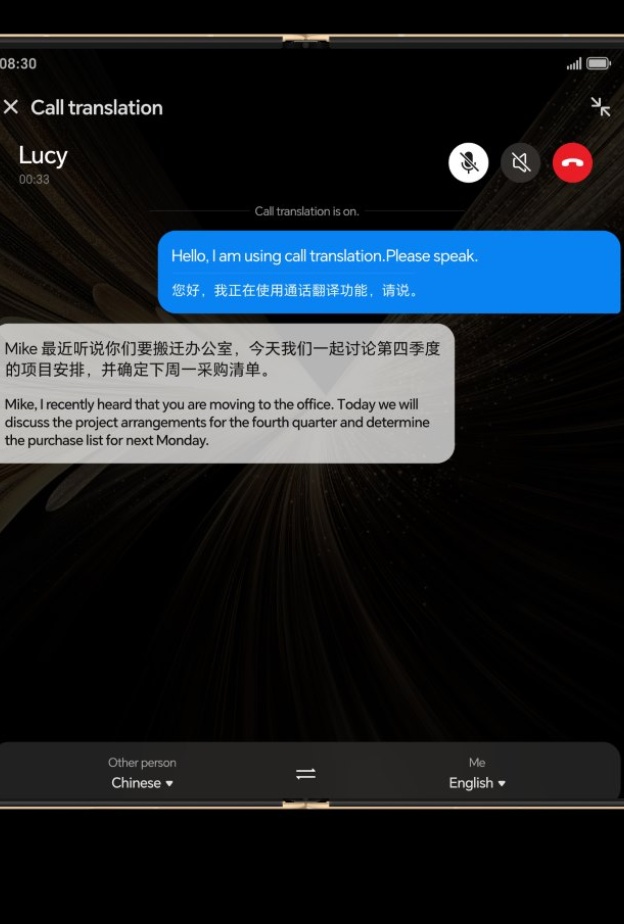Toggle the microphone mute button
This screenshot has width=624, height=924.
coord(468,163)
